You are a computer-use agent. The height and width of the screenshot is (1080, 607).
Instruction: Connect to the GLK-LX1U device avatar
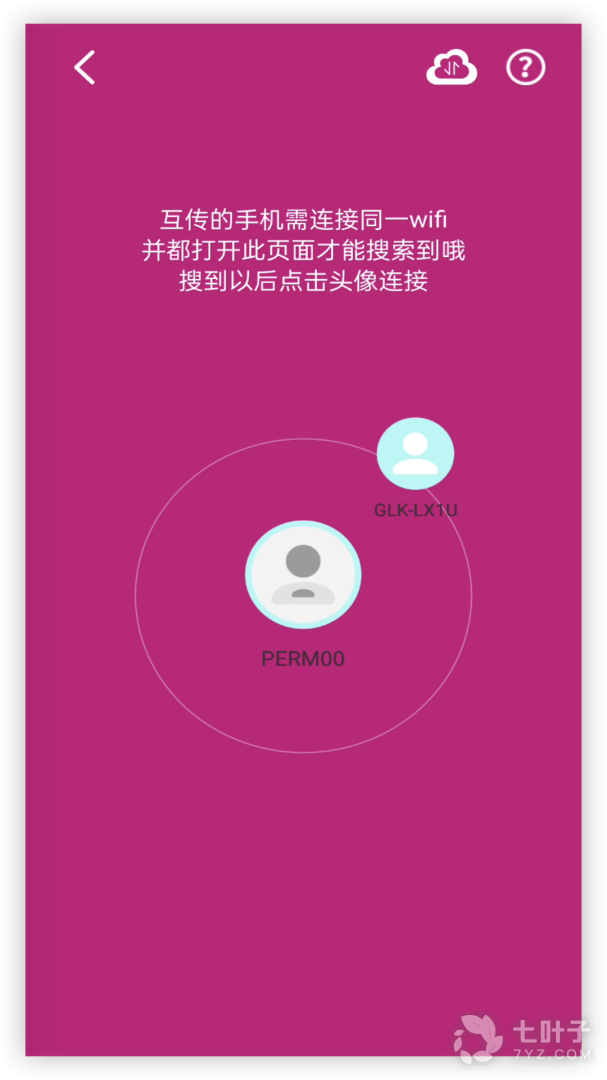click(x=416, y=454)
